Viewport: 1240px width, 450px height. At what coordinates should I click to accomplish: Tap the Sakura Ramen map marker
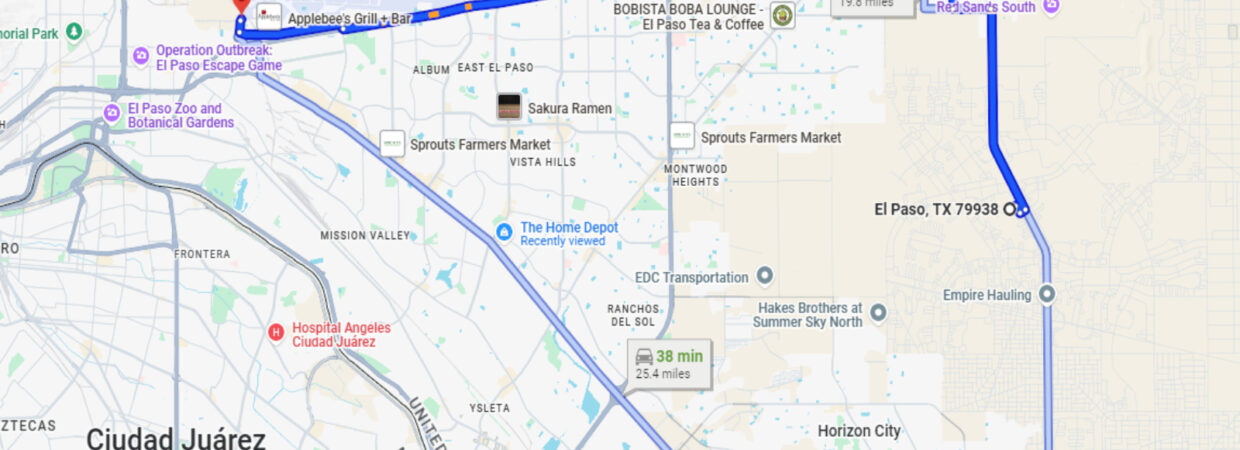coord(509,106)
